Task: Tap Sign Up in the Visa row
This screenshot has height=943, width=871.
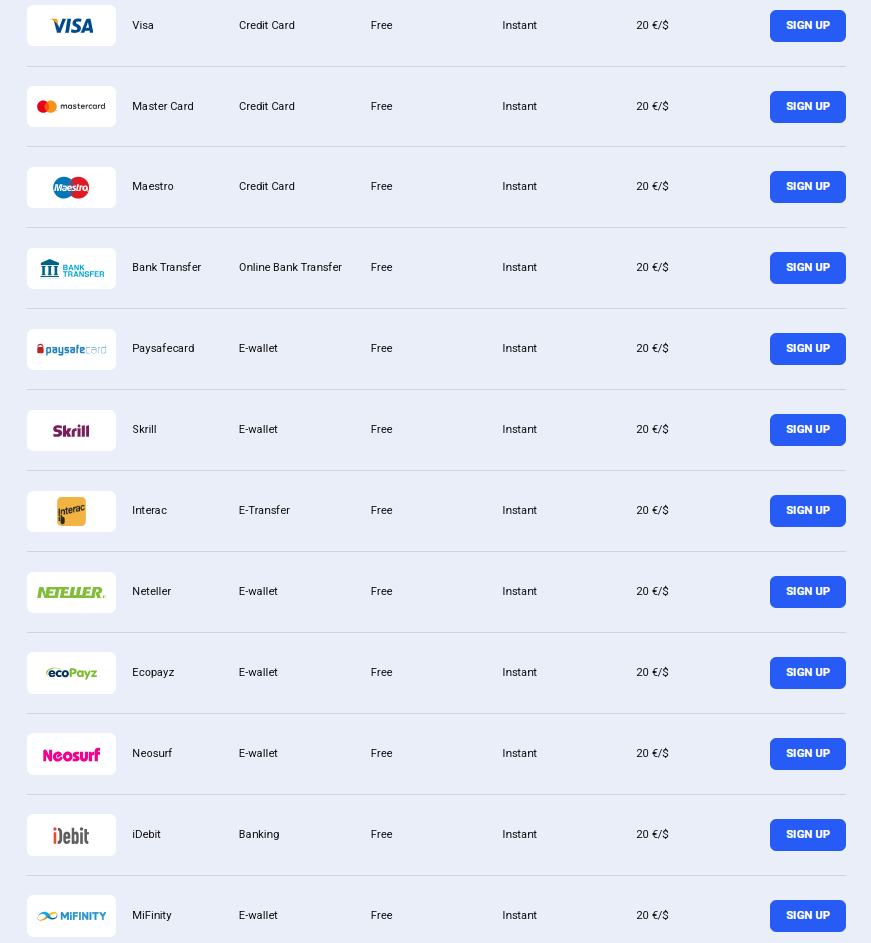Action: point(807,26)
